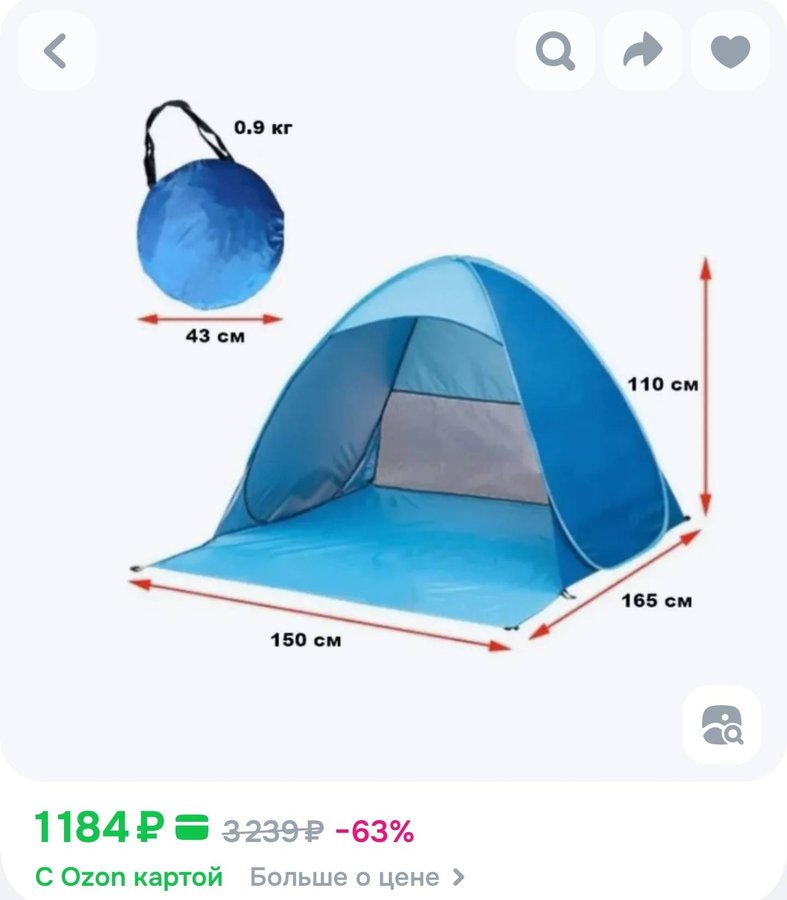
Task: Find similar products by image
Action: pos(722,725)
